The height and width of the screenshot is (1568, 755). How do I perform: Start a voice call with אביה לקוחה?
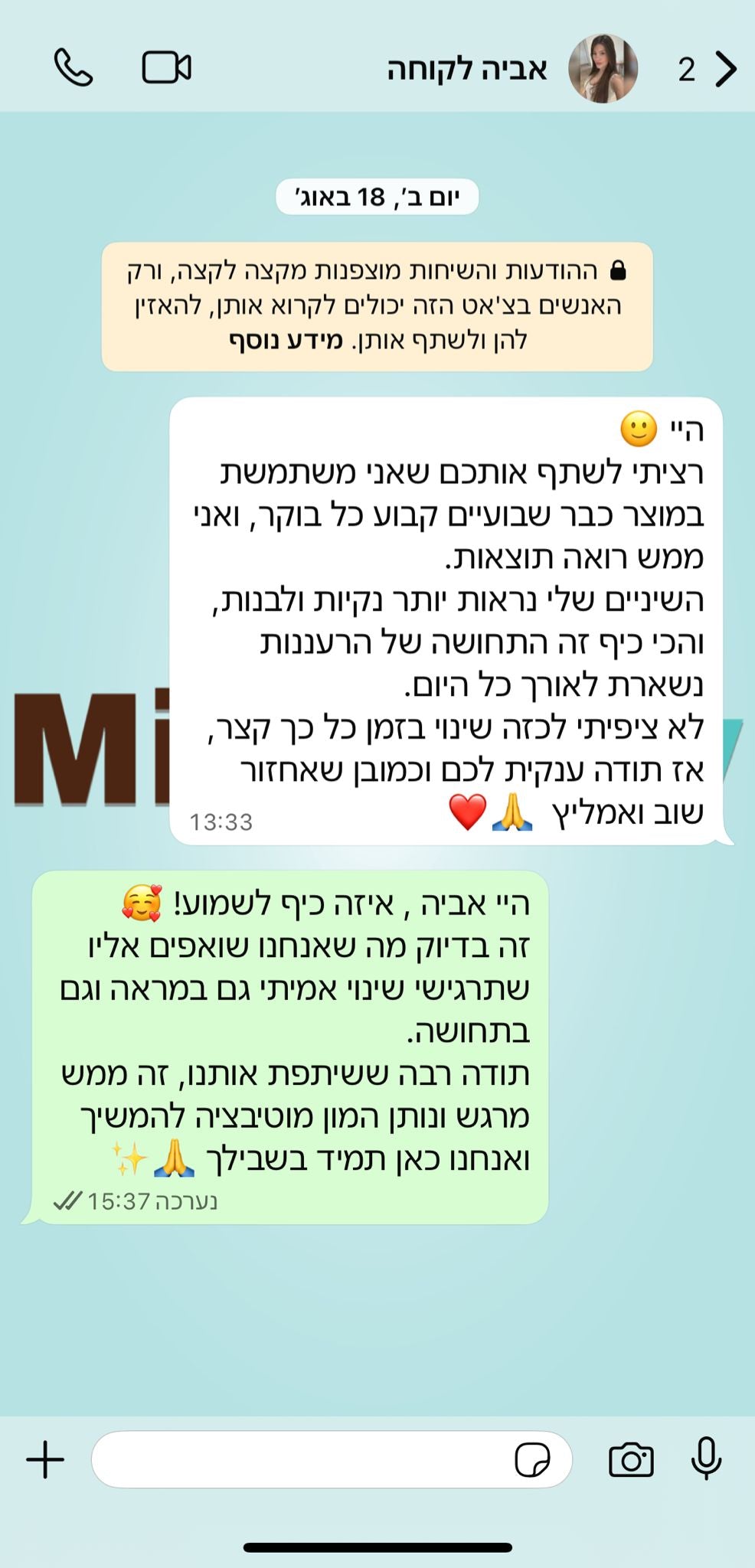click(x=74, y=68)
